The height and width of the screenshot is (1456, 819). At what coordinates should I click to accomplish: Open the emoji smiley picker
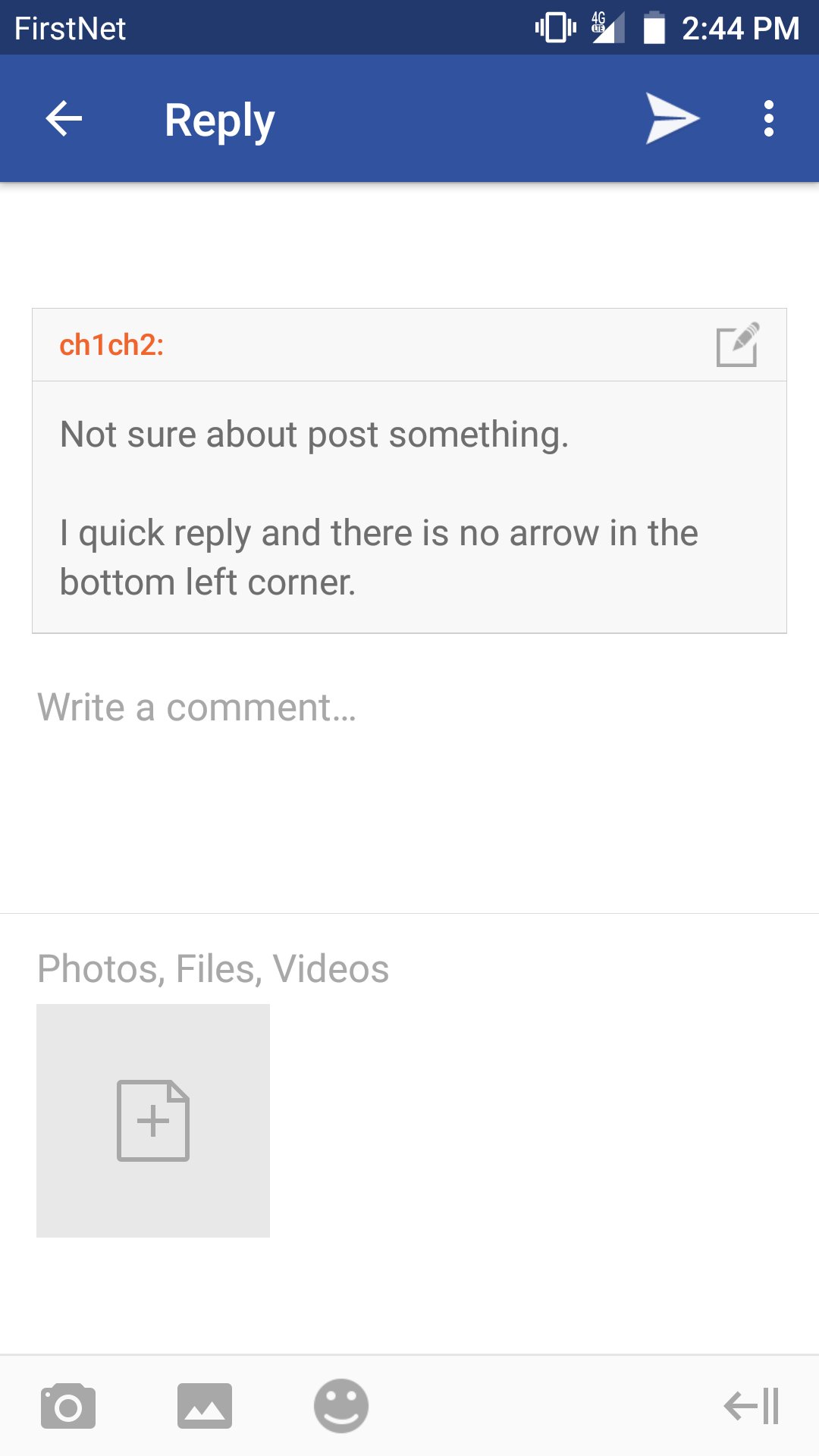pos(341,1406)
